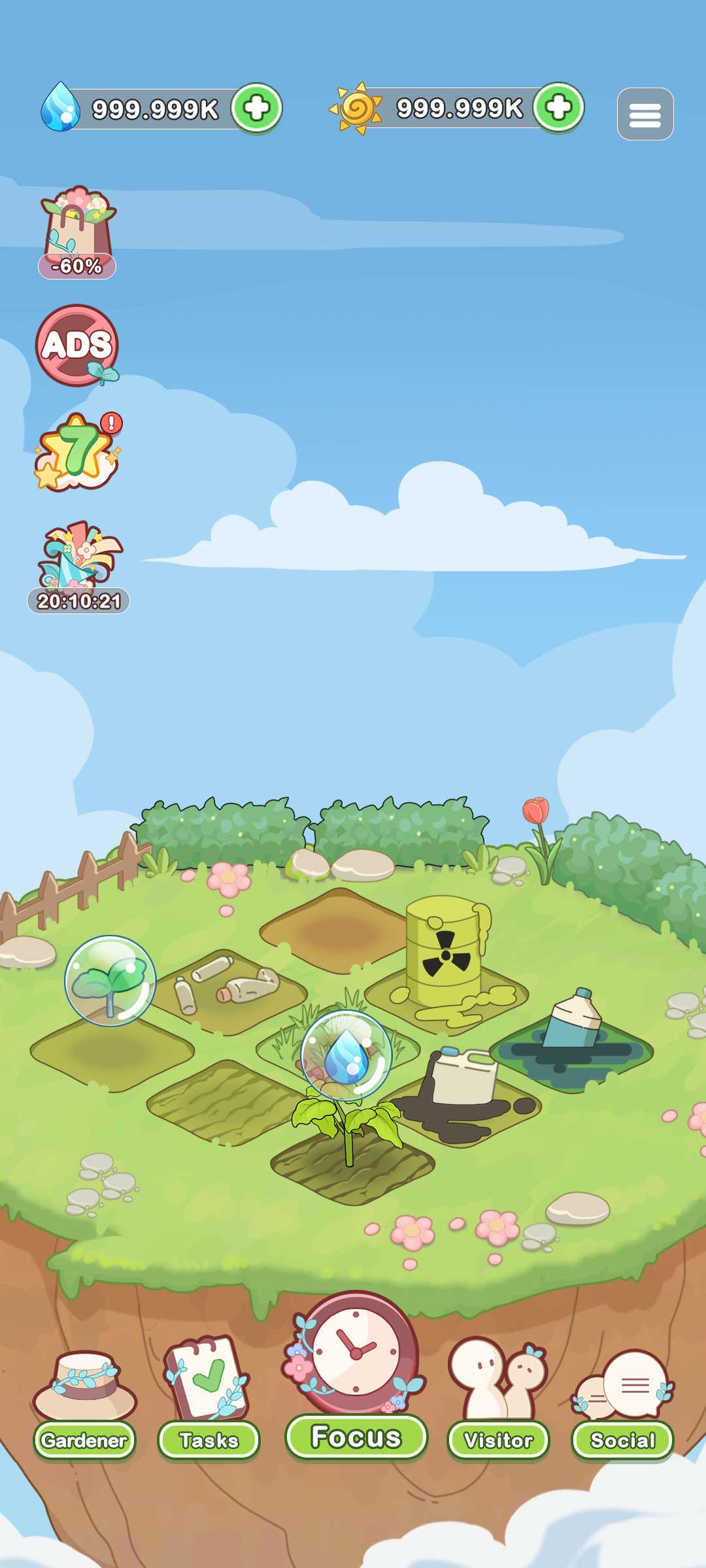This screenshot has width=706, height=1568.
Task: Open the Tasks list
Action: point(209,1405)
